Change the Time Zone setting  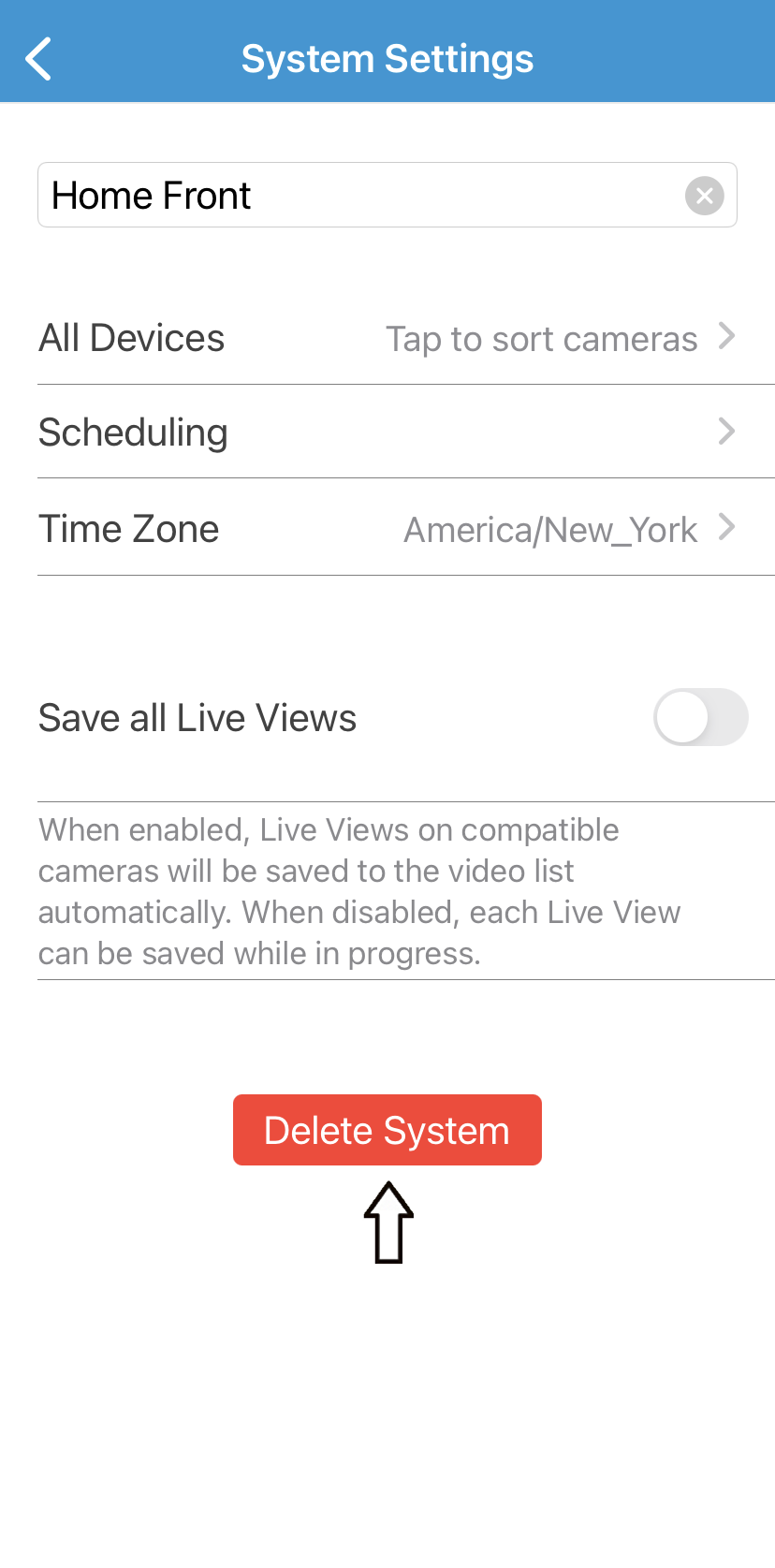point(387,528)
